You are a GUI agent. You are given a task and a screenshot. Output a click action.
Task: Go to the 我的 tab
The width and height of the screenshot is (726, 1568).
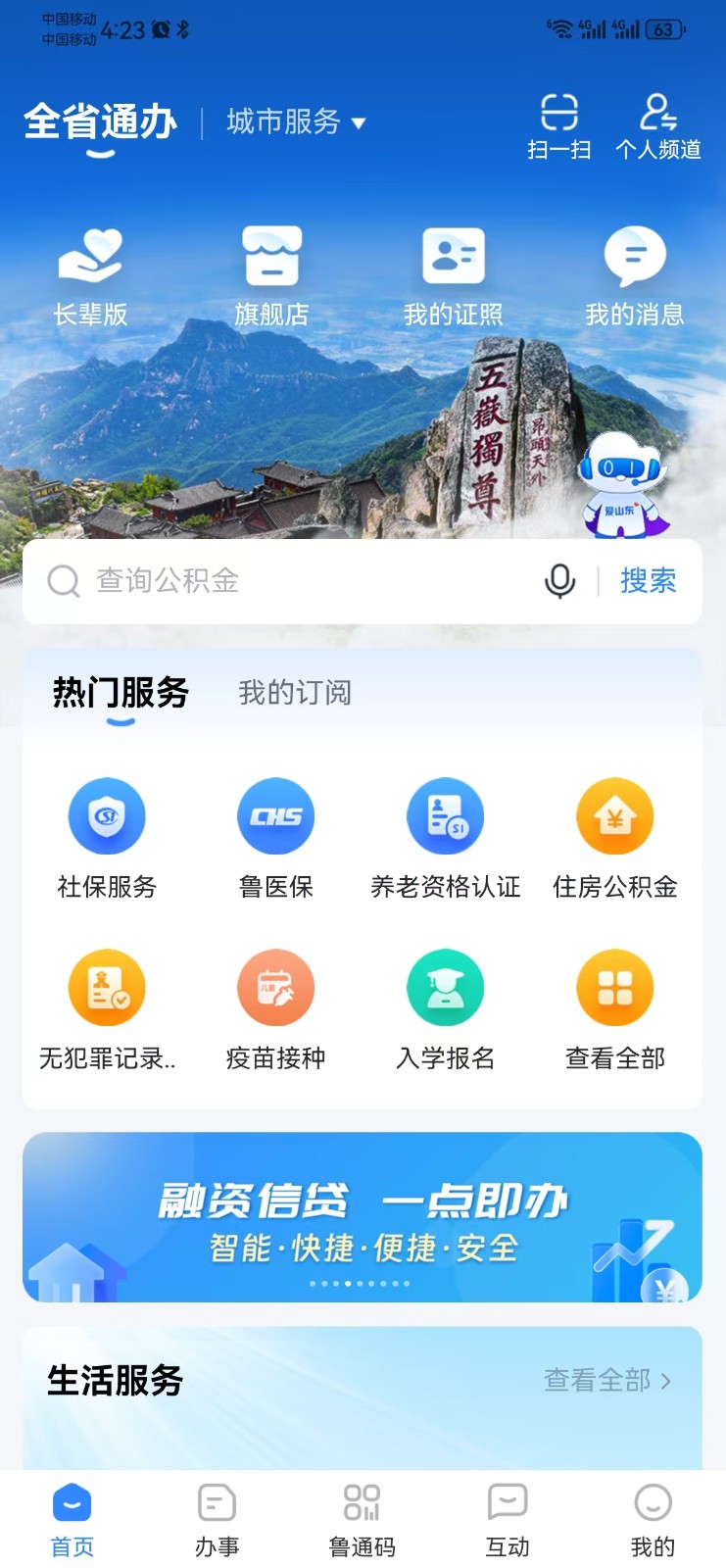[x=653, y=1519]
